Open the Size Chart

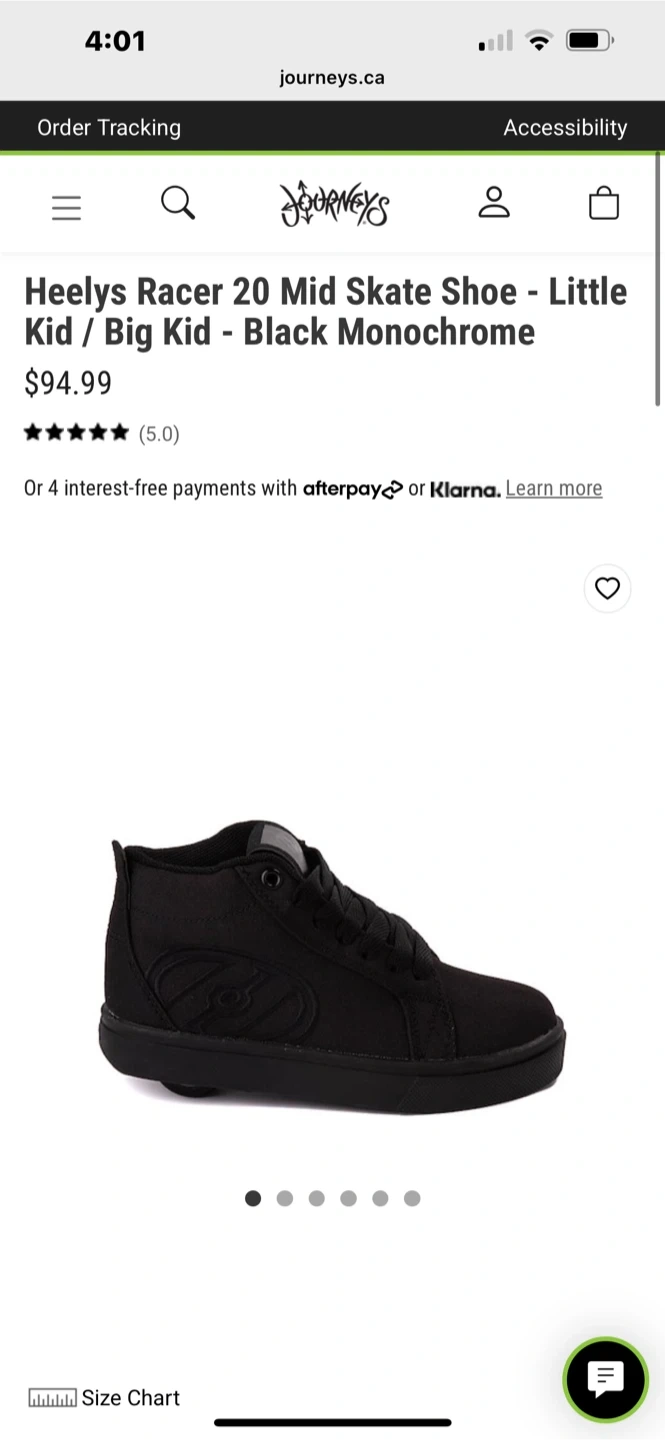click(x=104, y=1397)
